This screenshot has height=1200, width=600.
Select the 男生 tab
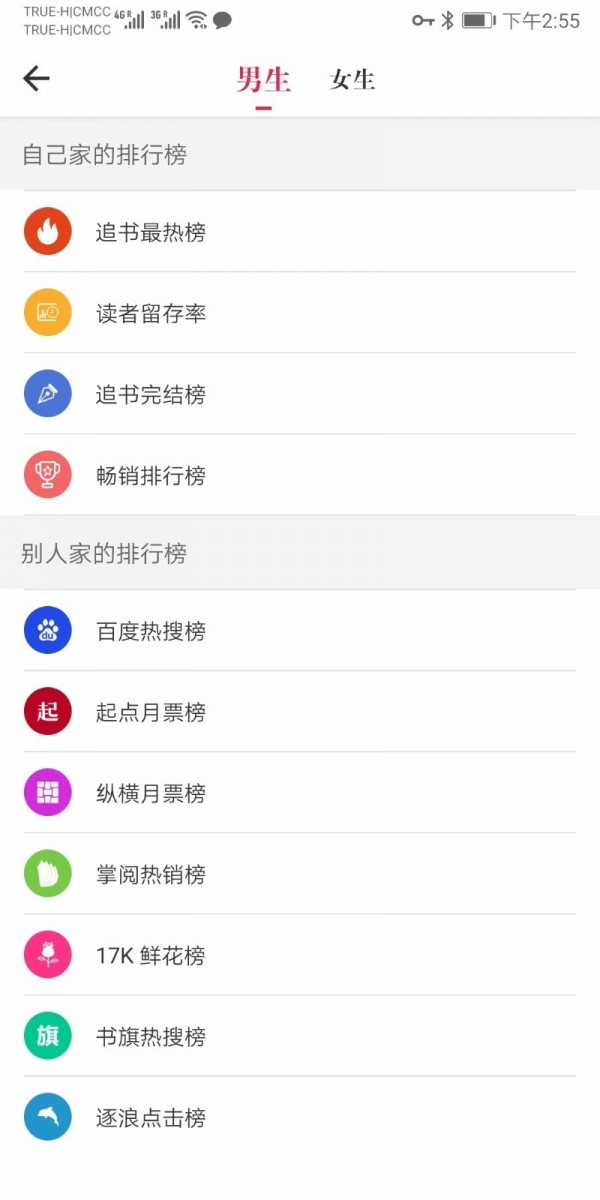click(263, 80)
